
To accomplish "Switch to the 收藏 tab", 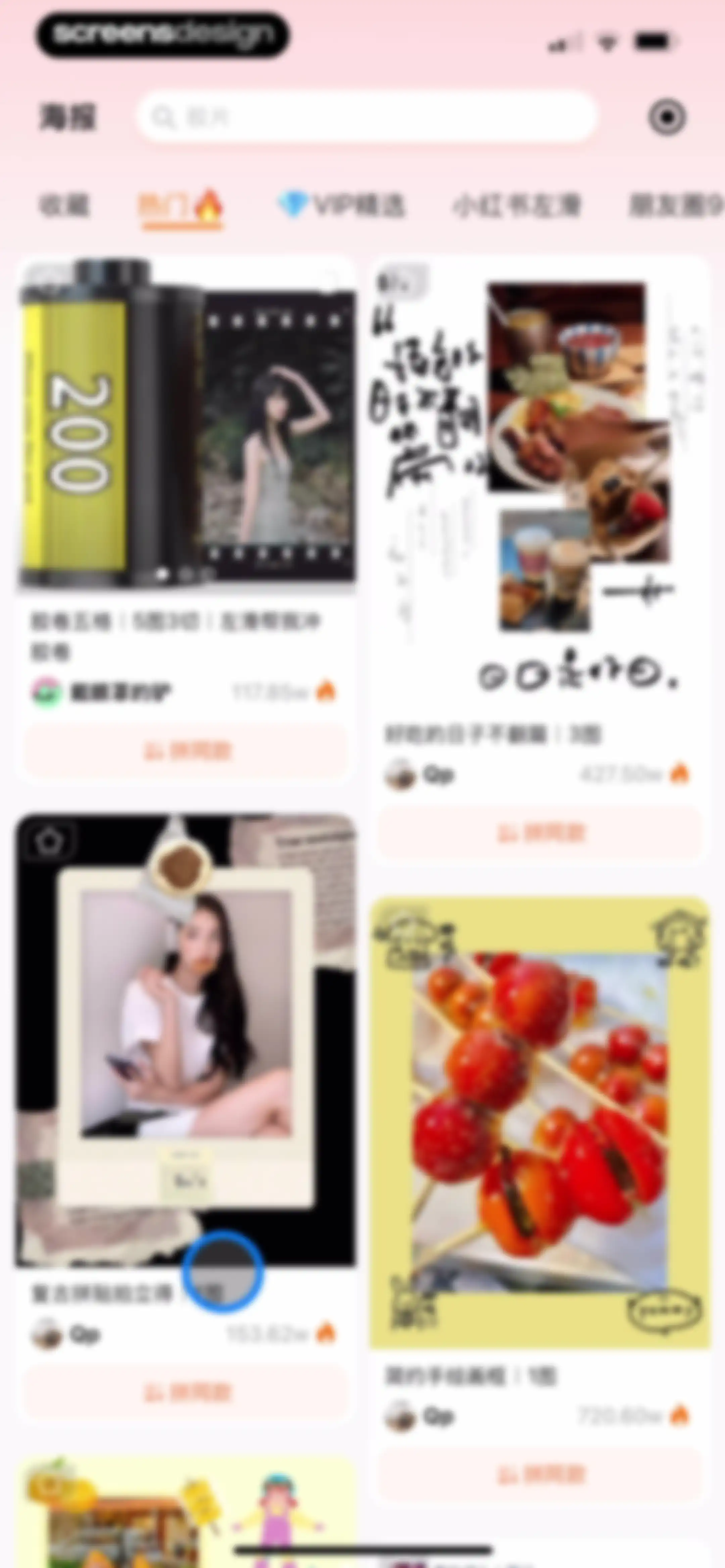I will click(64, 205).
